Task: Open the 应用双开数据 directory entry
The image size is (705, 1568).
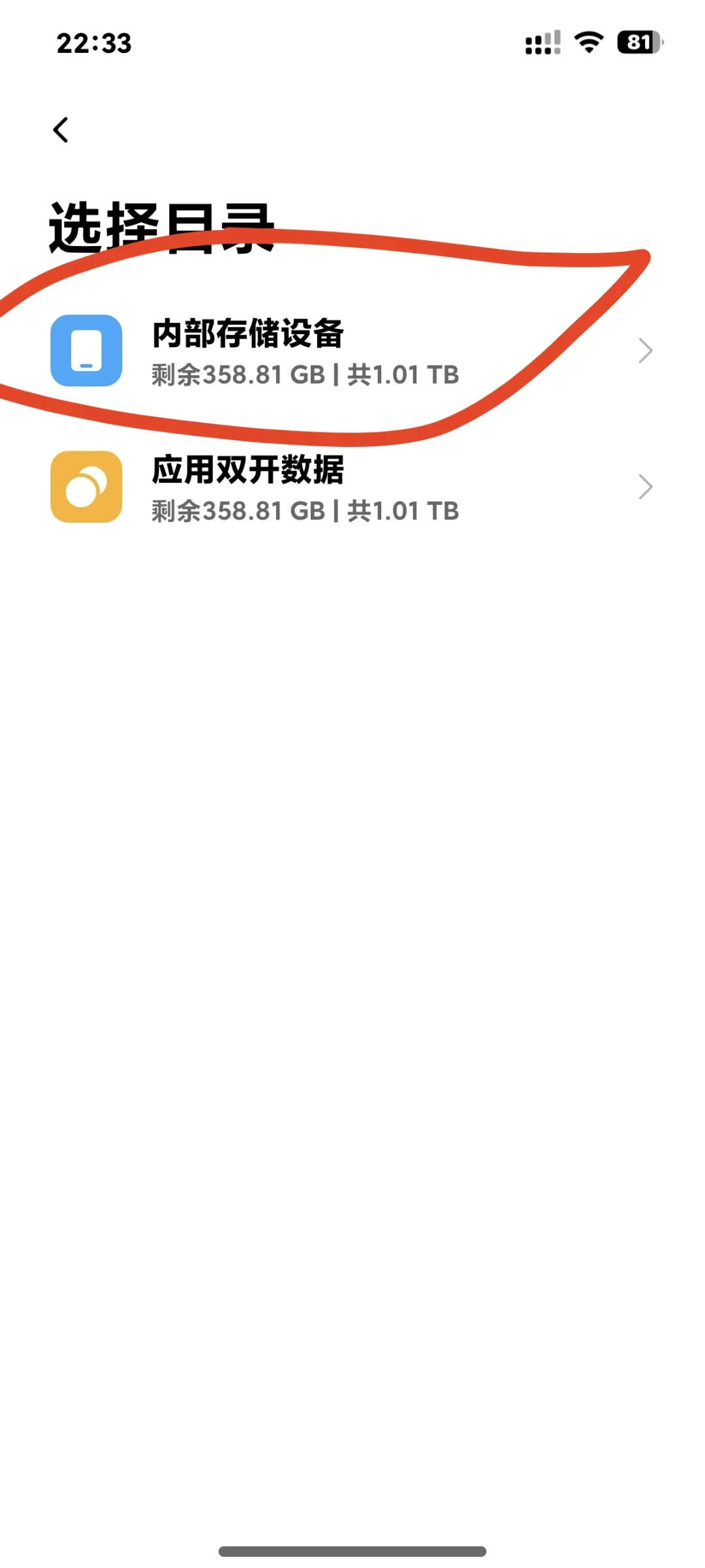Action: point(294,487)
